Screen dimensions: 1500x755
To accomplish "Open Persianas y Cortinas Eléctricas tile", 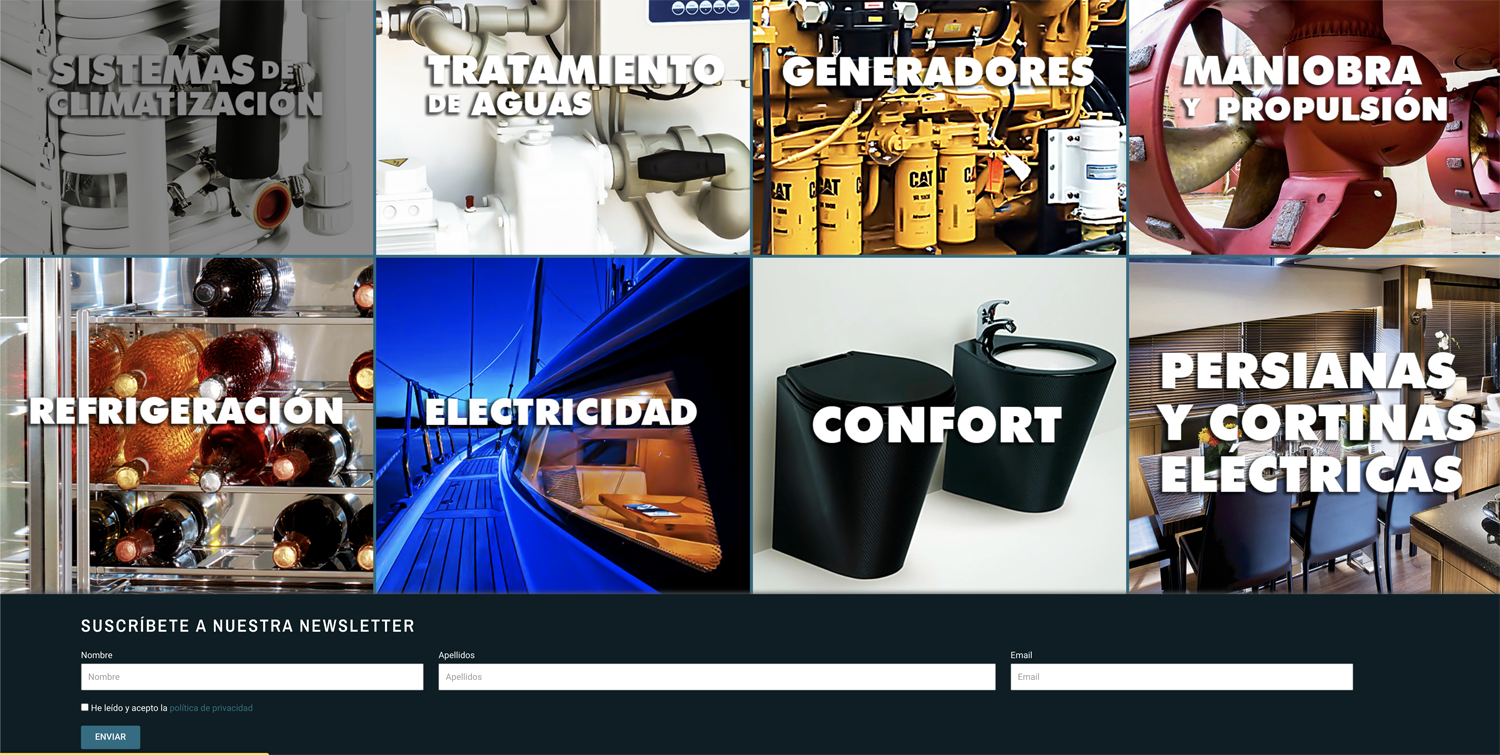I will [1314, 425].
